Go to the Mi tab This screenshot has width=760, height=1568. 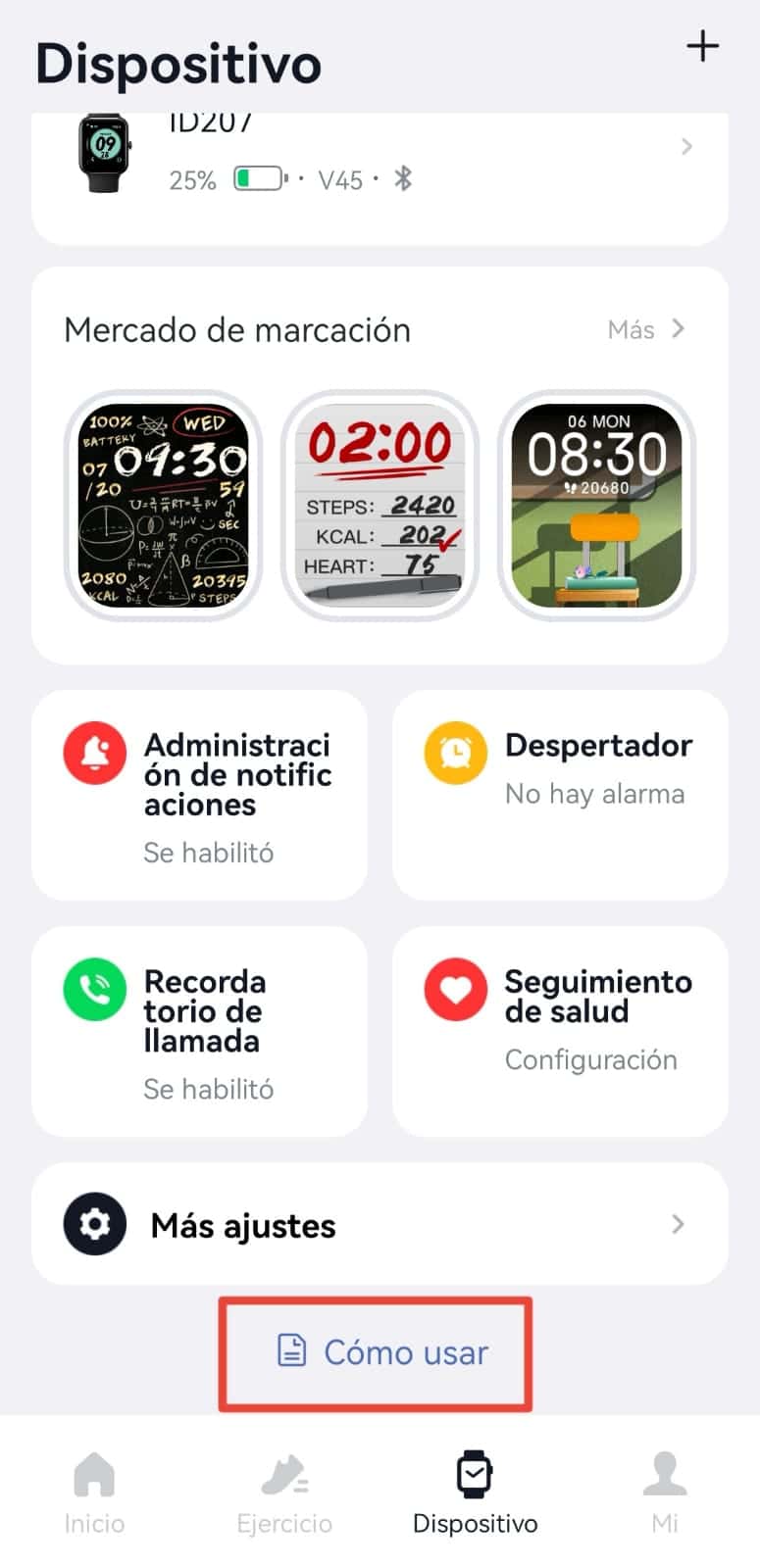[x=665, y=1493]
